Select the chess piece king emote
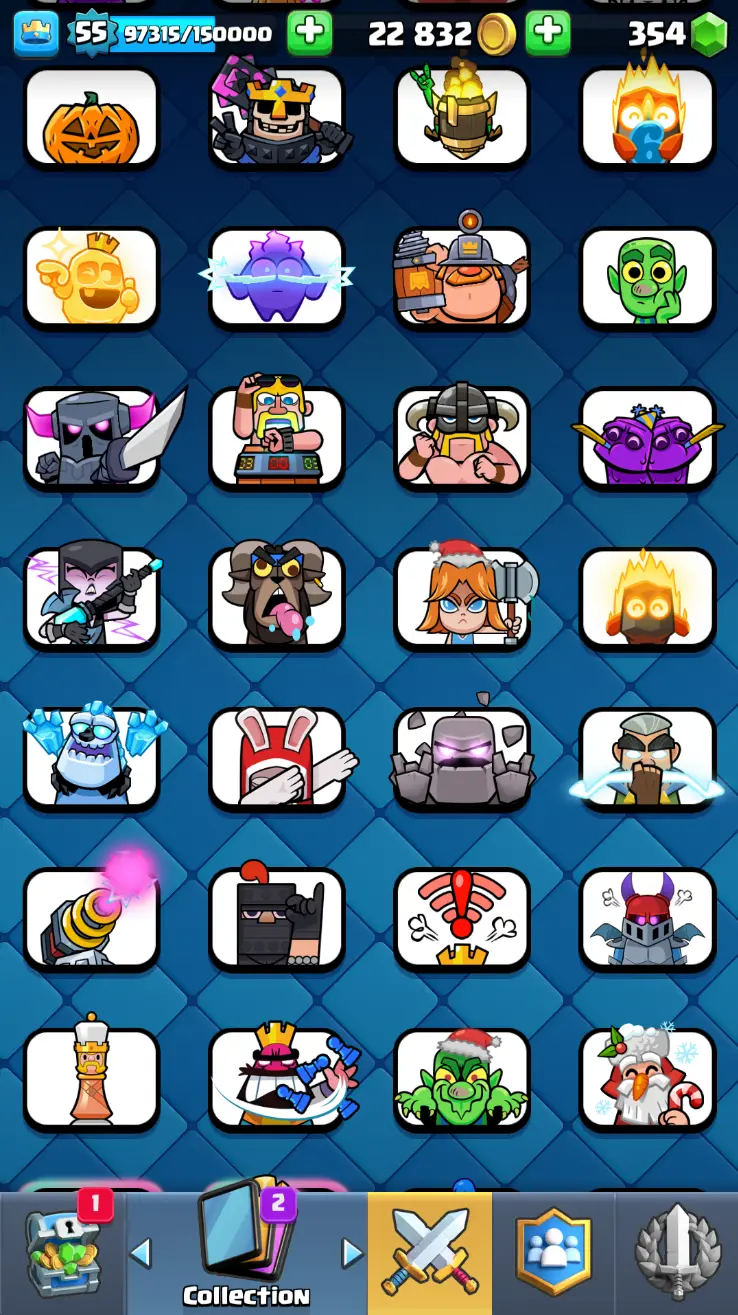 tap(91, 1078)
